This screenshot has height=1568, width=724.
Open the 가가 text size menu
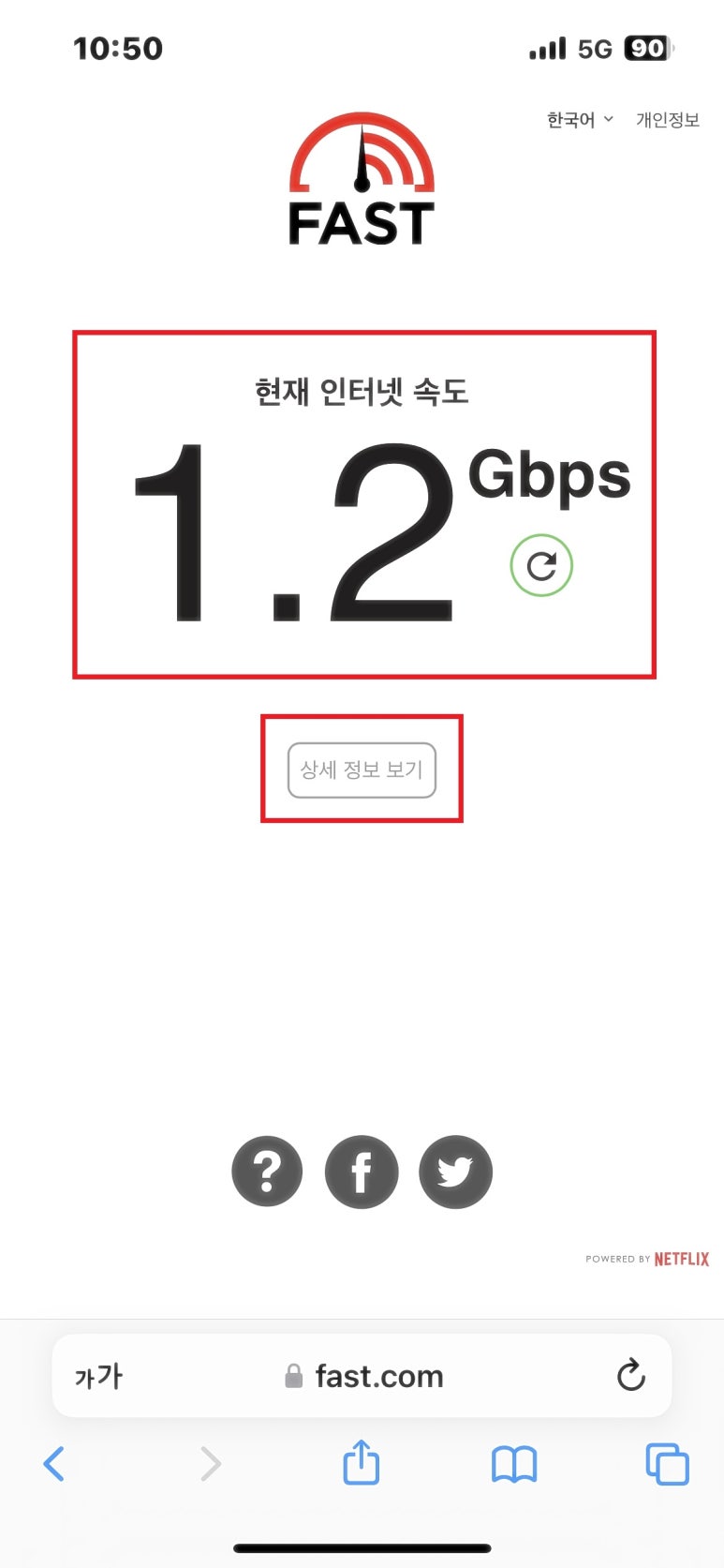coord(98,1376)
